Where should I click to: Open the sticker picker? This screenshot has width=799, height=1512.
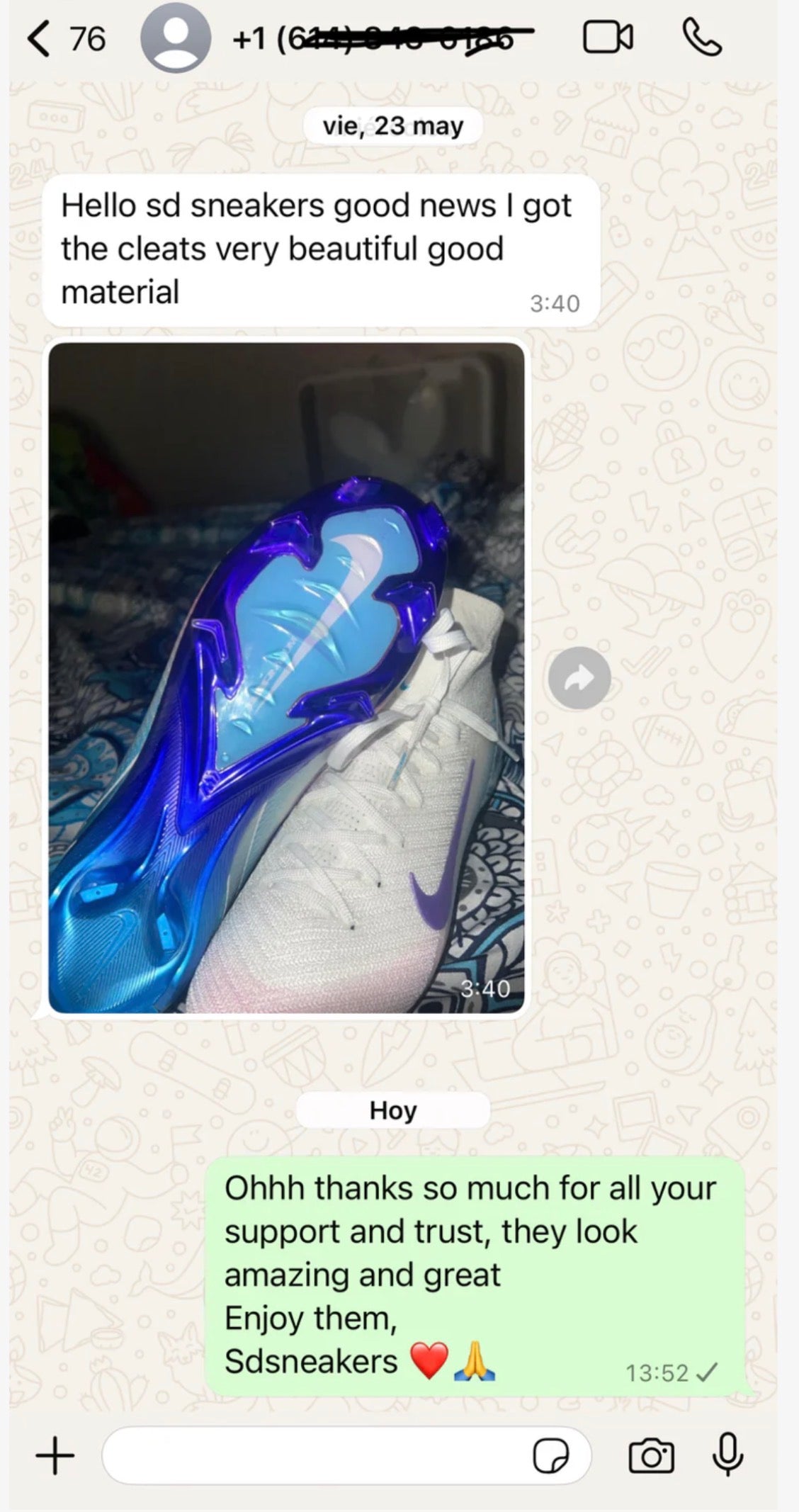pos(551,1456)
